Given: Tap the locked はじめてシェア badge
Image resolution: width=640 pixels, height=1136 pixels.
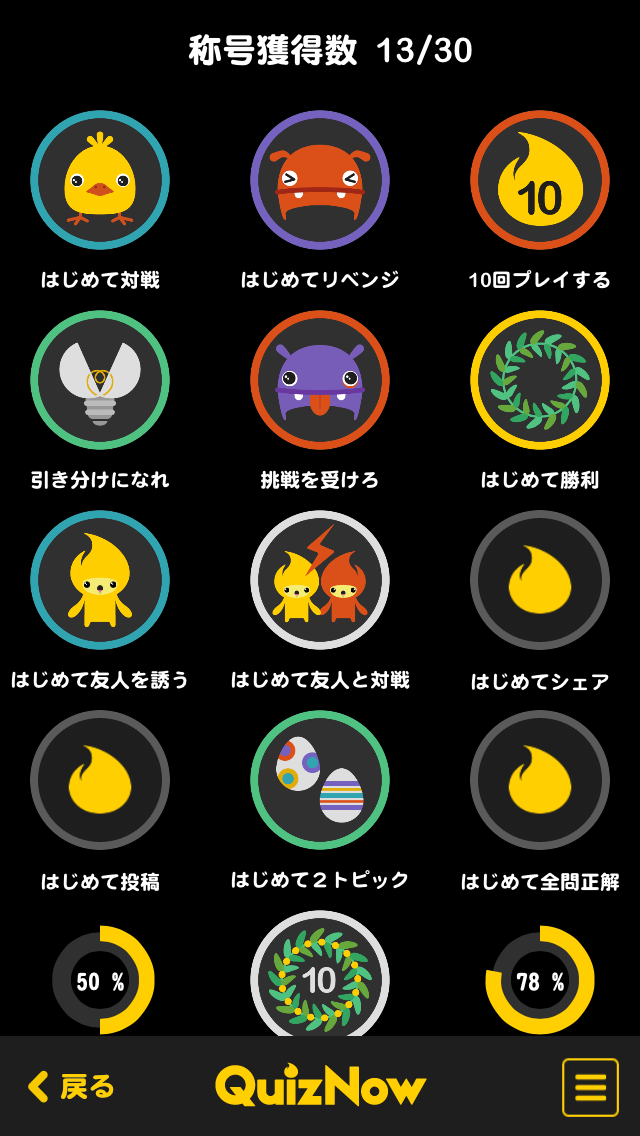Looking at the screenshot, I should coord(540,580).
